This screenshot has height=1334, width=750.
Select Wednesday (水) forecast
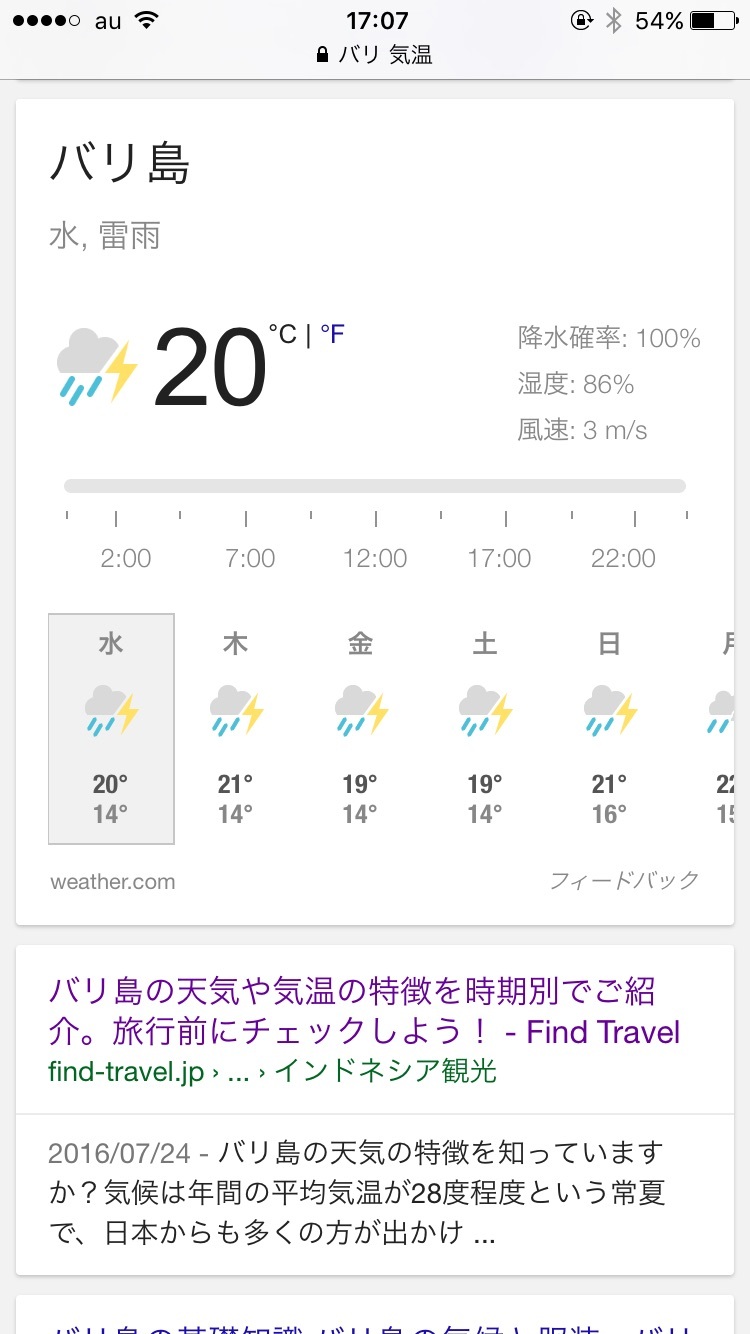click(x=111, y=728)
